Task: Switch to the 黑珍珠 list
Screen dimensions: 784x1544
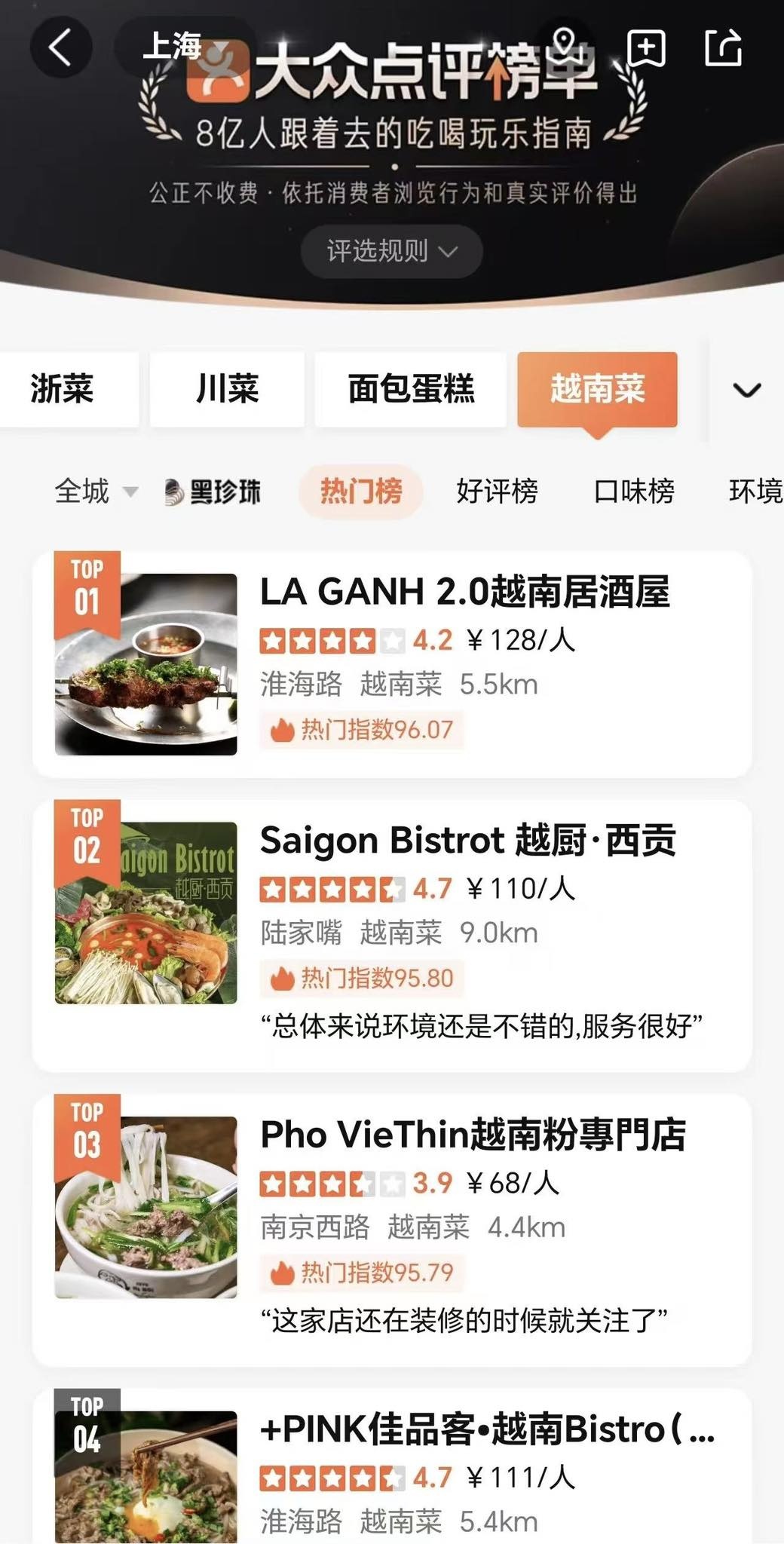Action: pos(213,492)
